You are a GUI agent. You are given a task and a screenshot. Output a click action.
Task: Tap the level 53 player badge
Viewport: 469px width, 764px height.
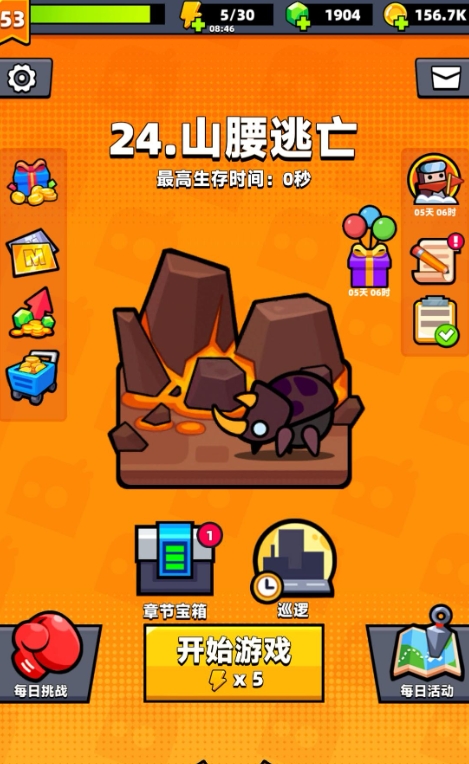click(15, 20)
